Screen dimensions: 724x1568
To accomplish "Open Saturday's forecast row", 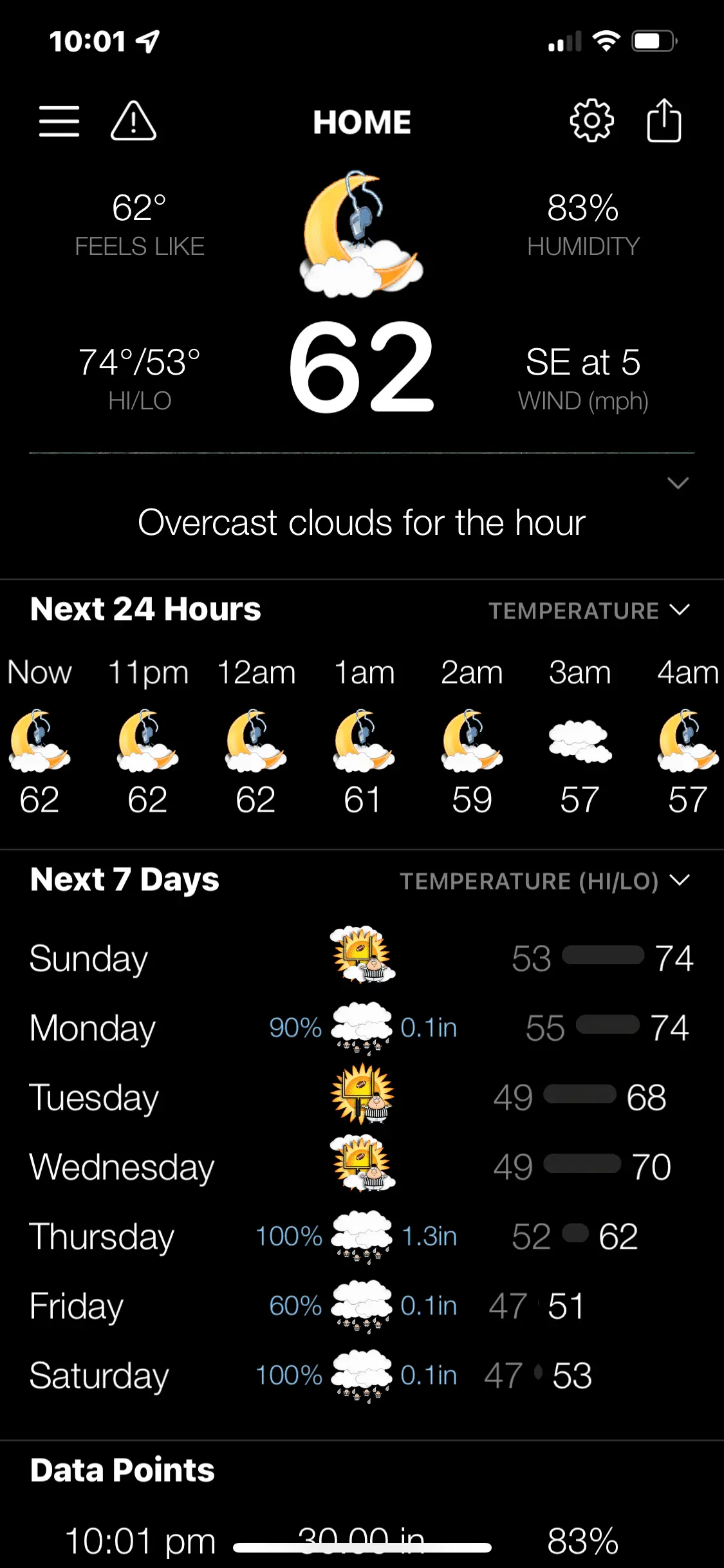I will tap(362, 1375).
